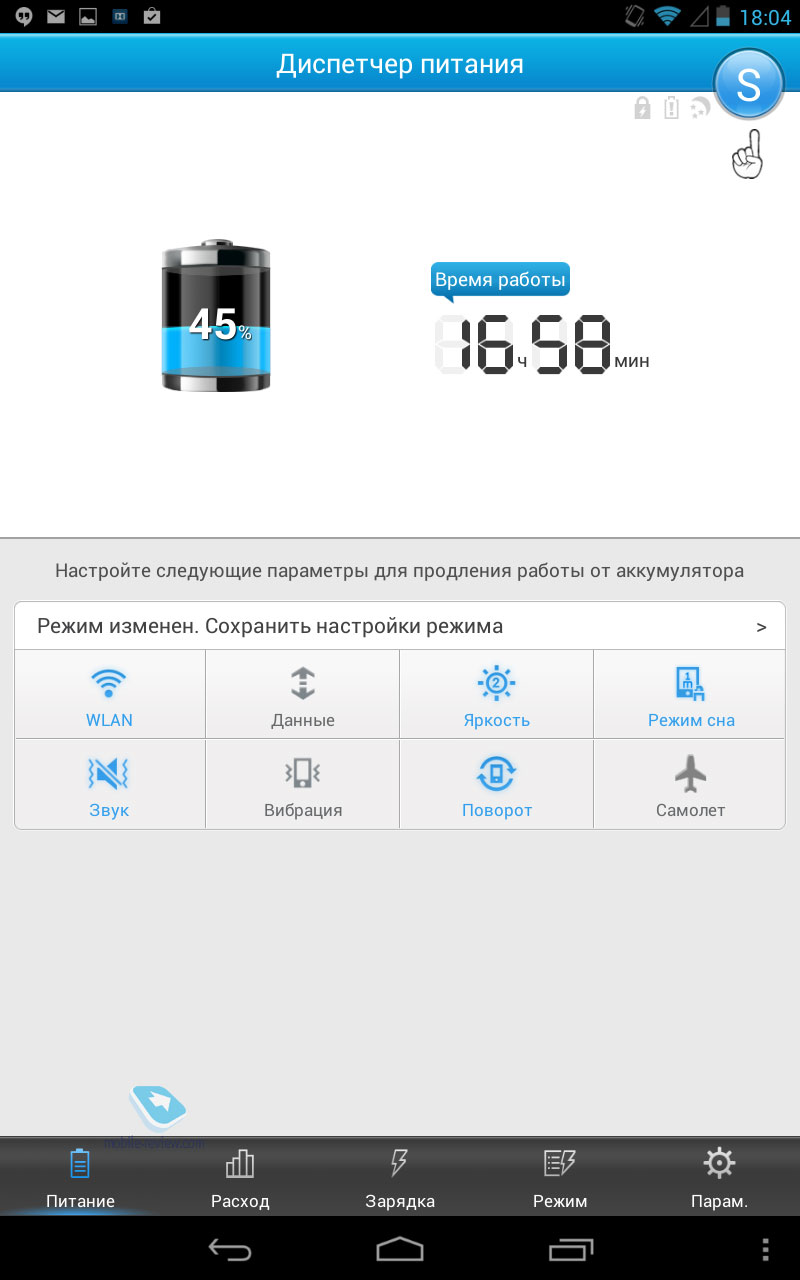
Task: Turn on Вибрация vibration
Action: point(303,785)
